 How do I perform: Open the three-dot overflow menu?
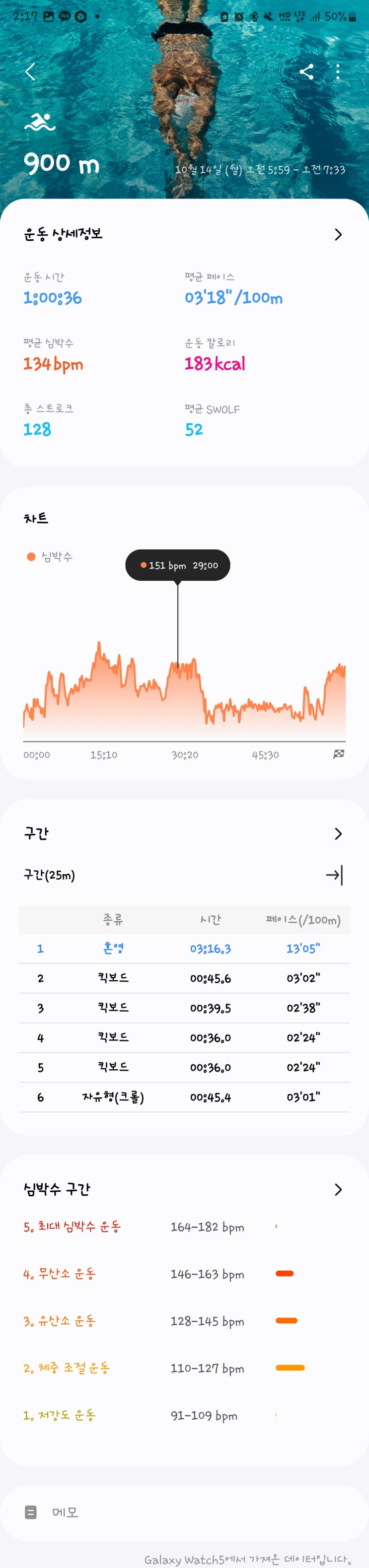(x=338, y=72)
